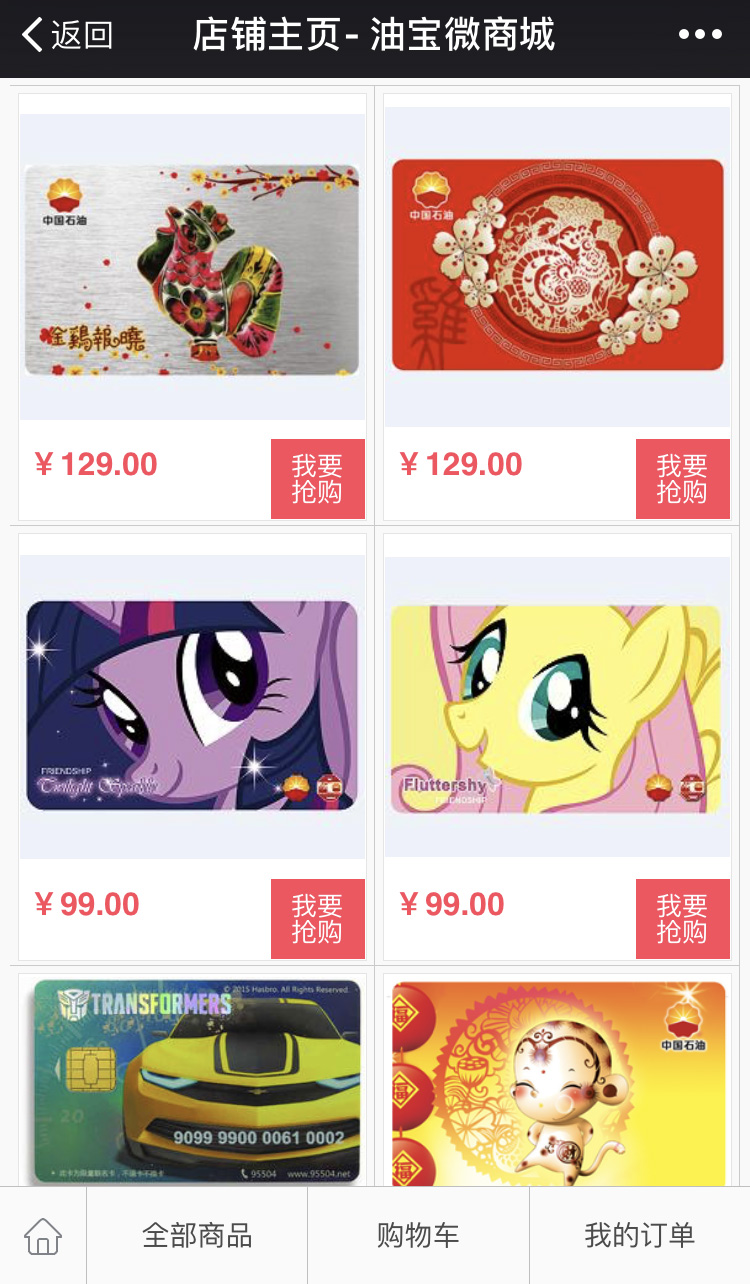Tap 我要抢购 for the red rooster card
This screenshot has height=1284, width=750.
tap(682, 479)
